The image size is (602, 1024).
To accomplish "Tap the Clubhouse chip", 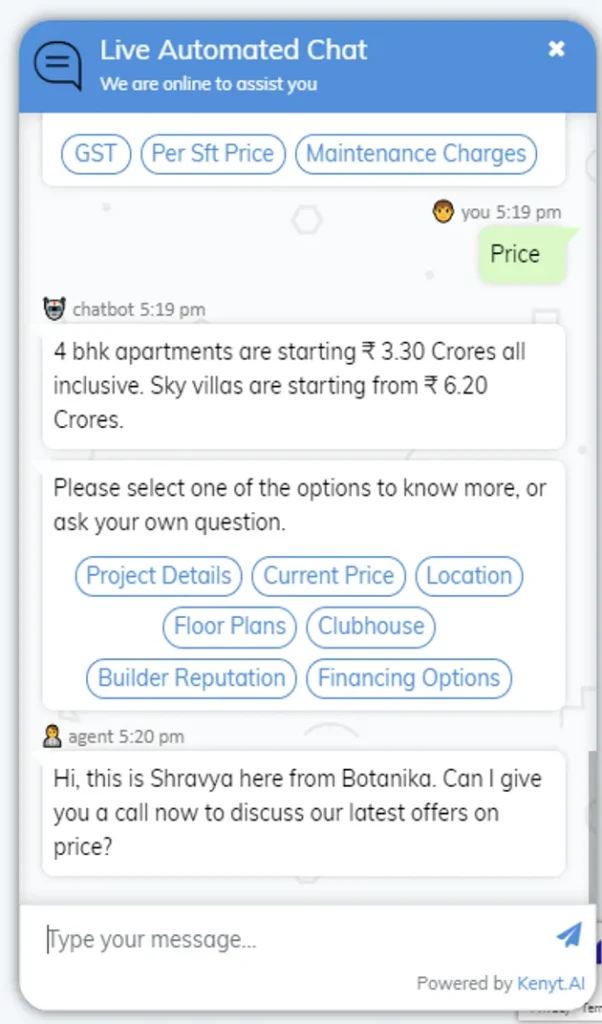I will pyautogui.click(x=371, y=627).
